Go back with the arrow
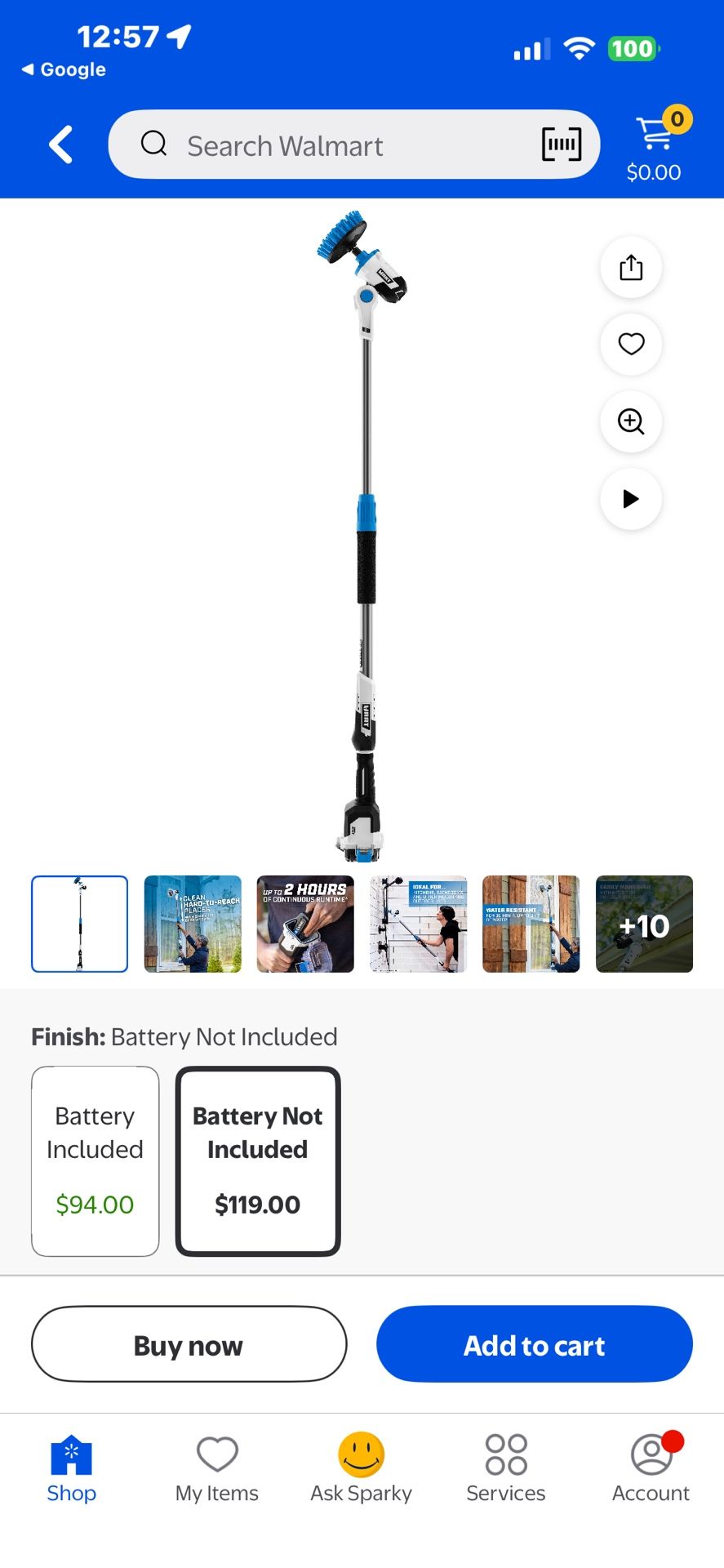The width and height of the screenshot is (724, 1568). pyautogui.click(x=61, y=145)
